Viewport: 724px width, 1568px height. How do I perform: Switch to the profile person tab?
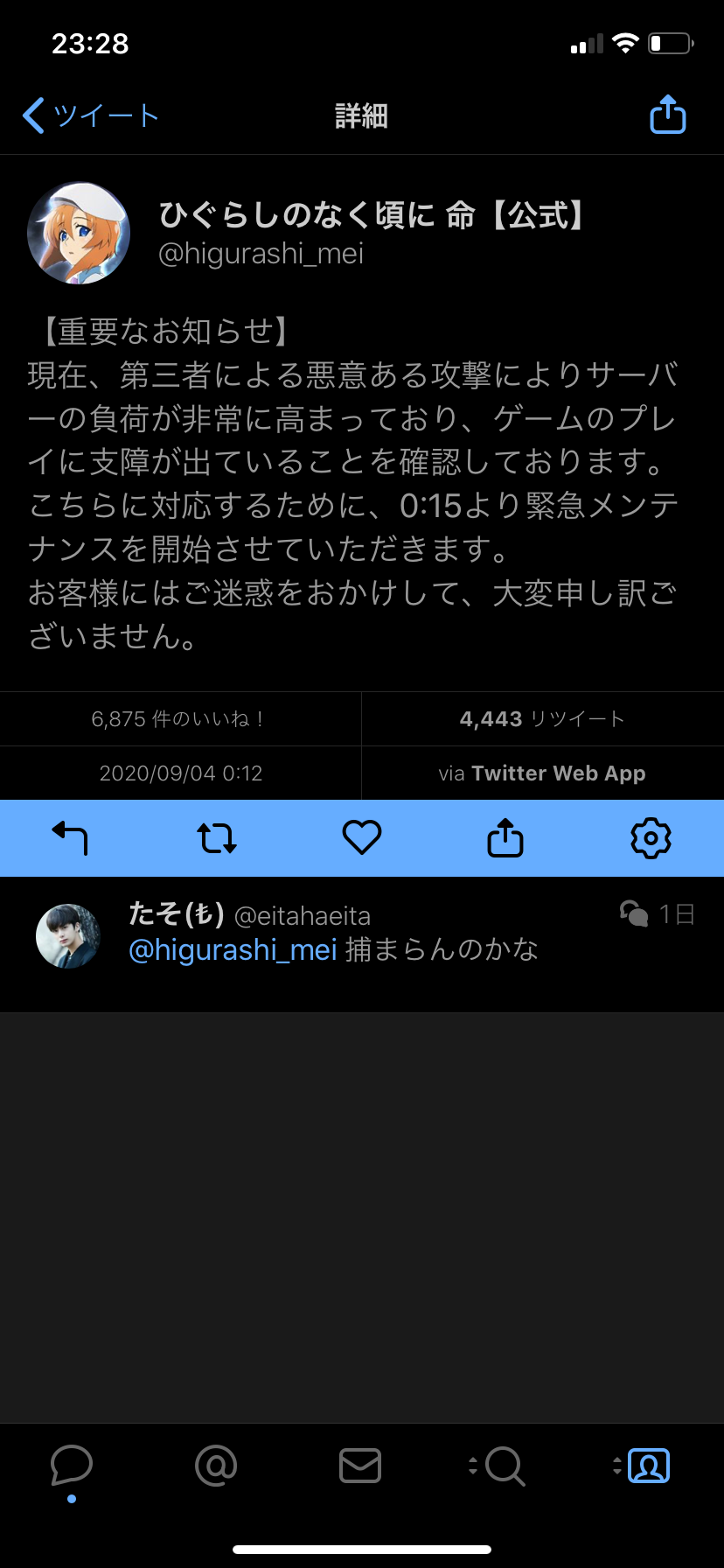point(643,1465)
